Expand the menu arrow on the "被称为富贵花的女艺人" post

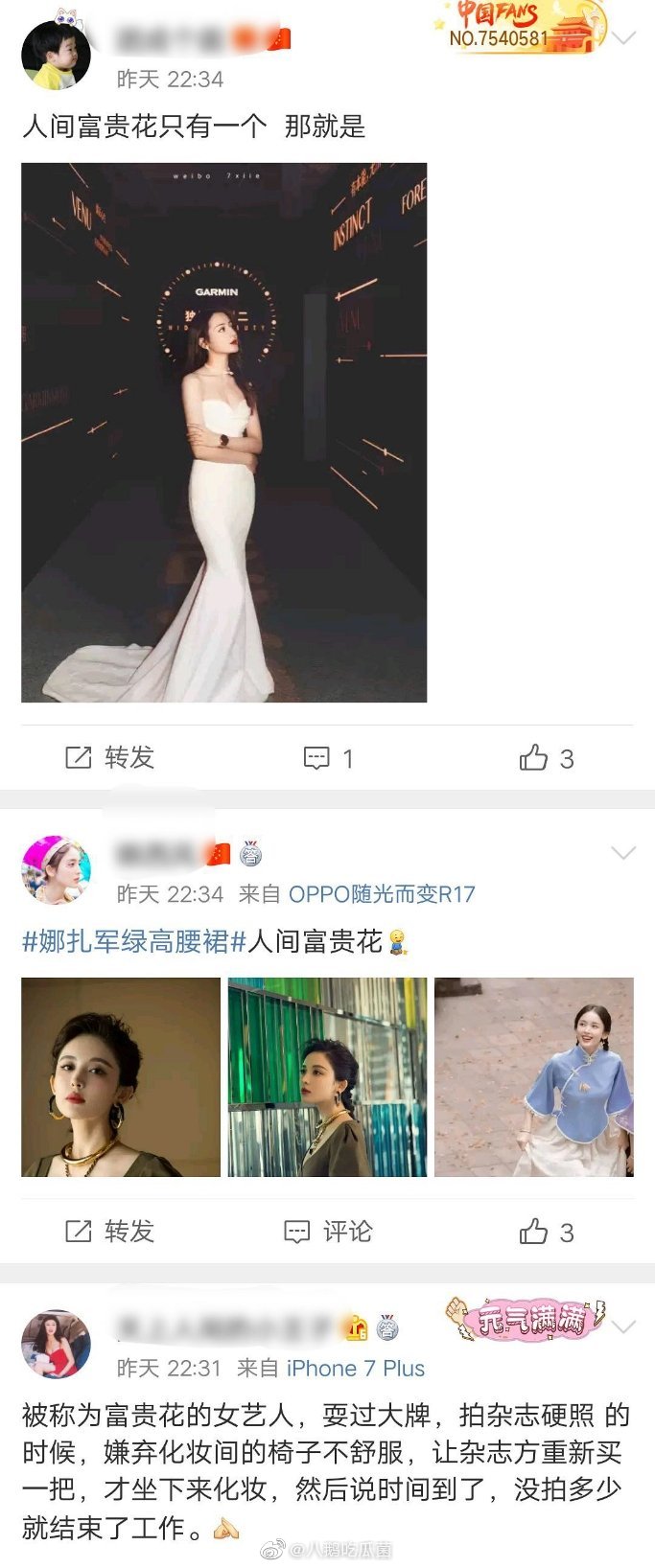[x=623, y=1326]
